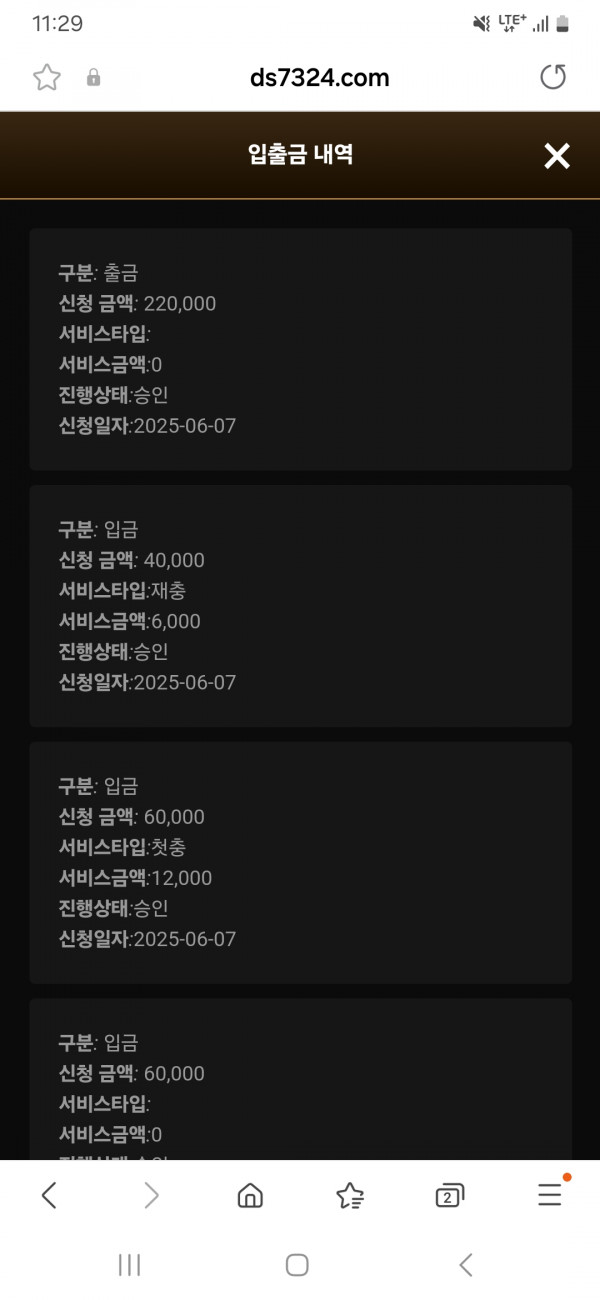Go back in the browser toolbar
The height and width of the screenshot is (1300, 600).
[49, 1195]
